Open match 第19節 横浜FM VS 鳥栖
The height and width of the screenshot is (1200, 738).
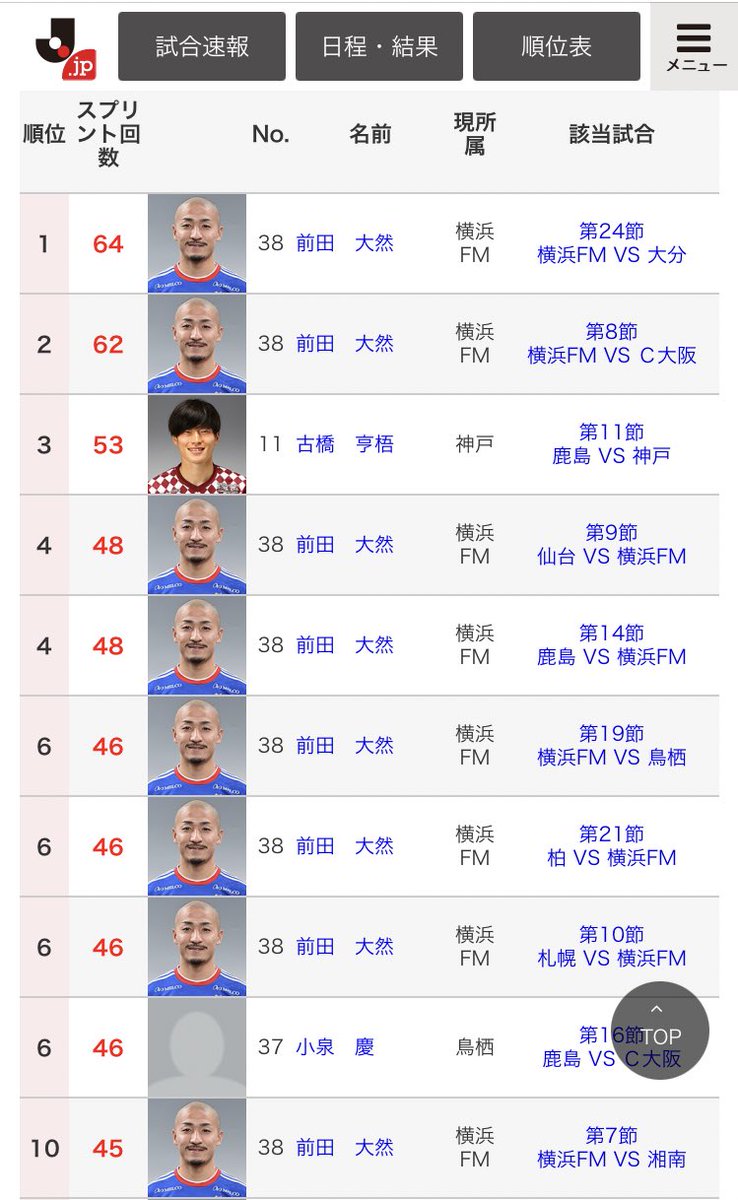pyautogui.click(x=612, y=745)
